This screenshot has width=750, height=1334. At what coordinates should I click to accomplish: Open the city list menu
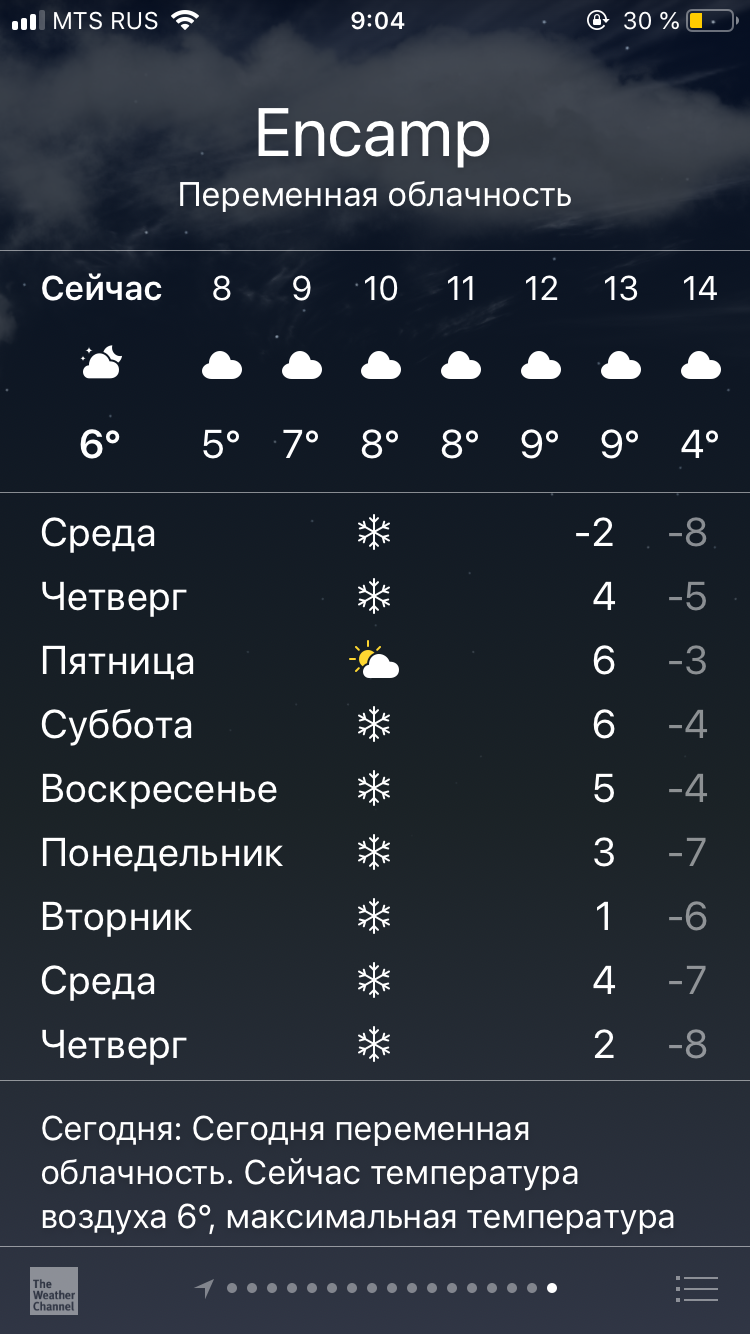pos(696,1289)
